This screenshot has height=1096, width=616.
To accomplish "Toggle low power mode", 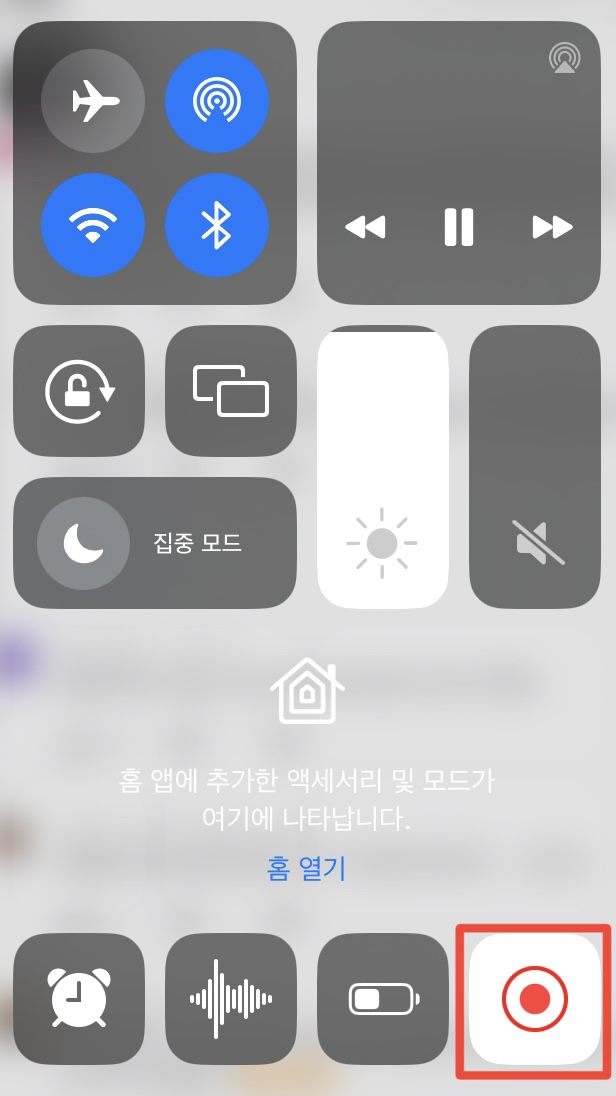I will (383, 998).
